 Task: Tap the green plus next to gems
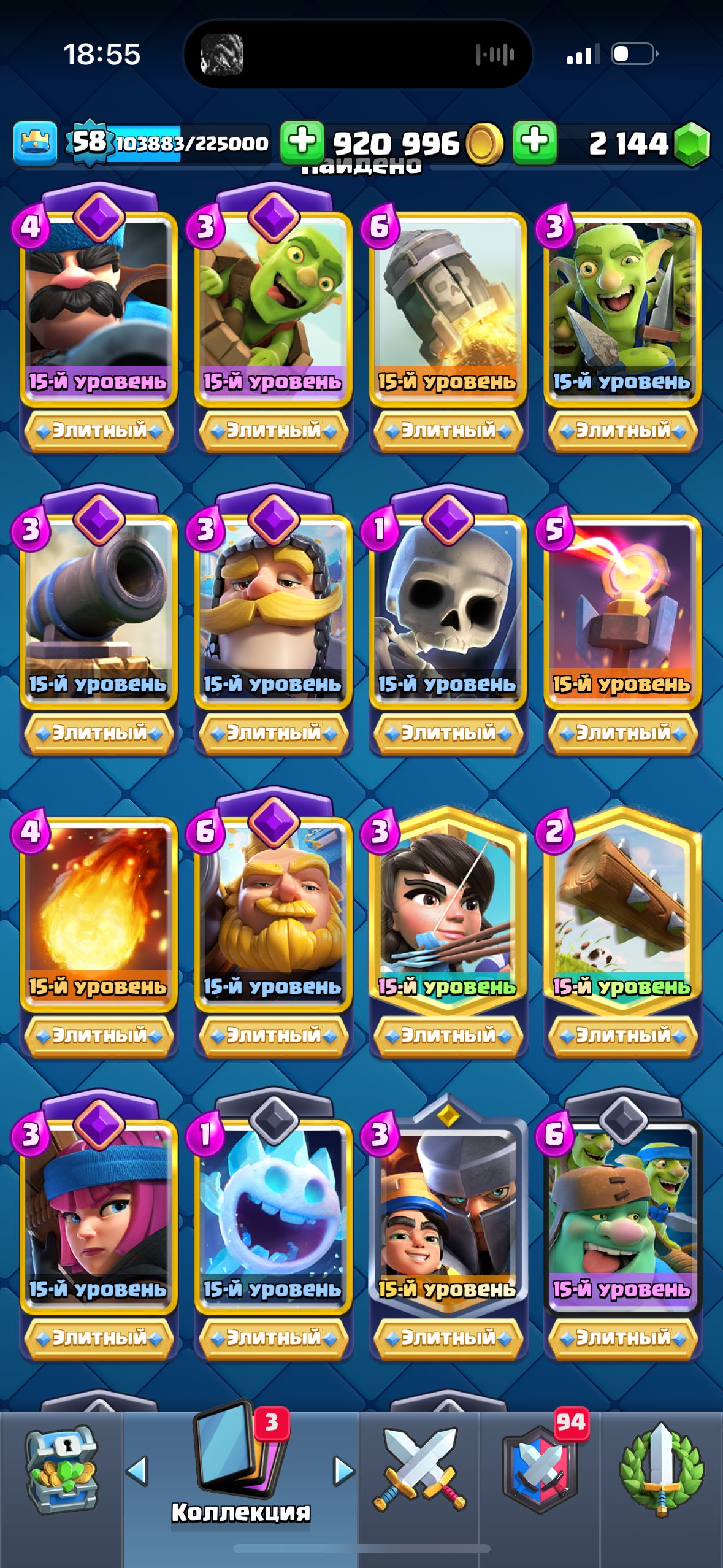tap(535, 142)
